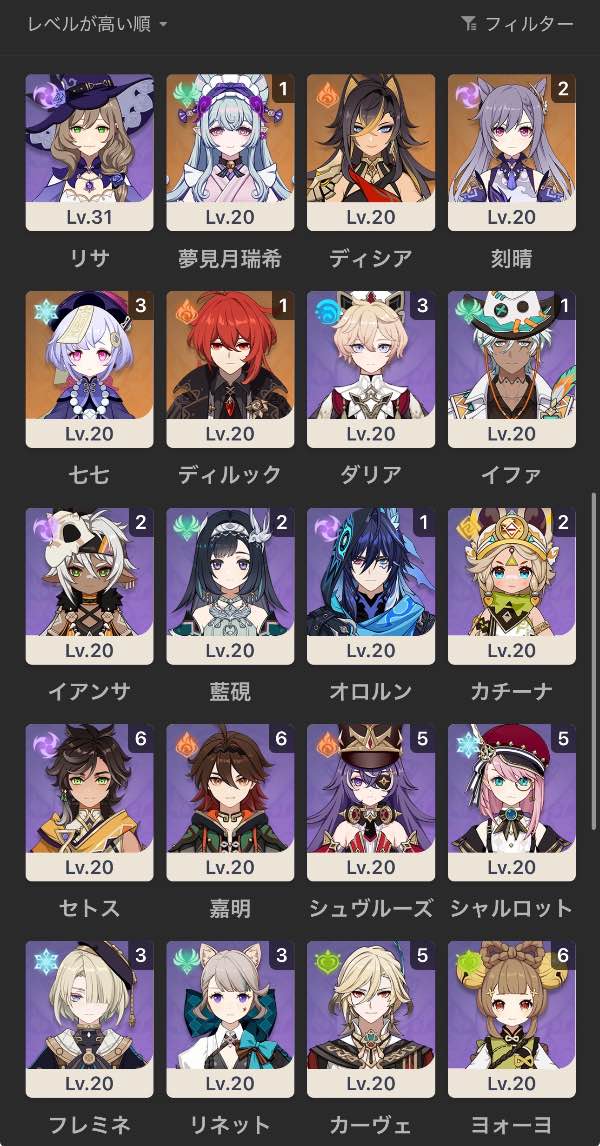Open 刻晴 character card
The height and width of the screenshot is (1146, 600).
point(512,152)
